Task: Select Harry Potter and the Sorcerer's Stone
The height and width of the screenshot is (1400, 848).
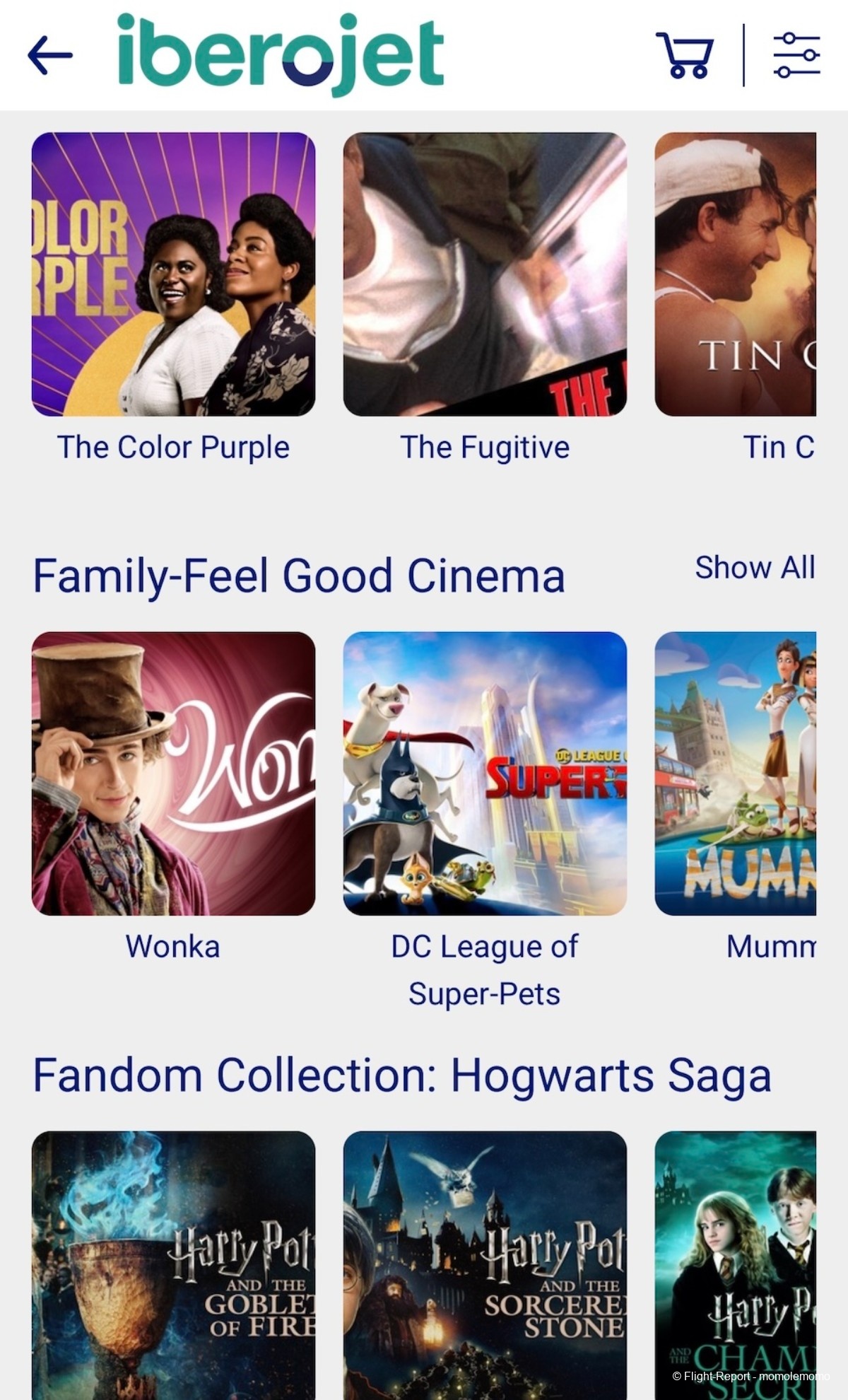Action: tap(485, 1264)
